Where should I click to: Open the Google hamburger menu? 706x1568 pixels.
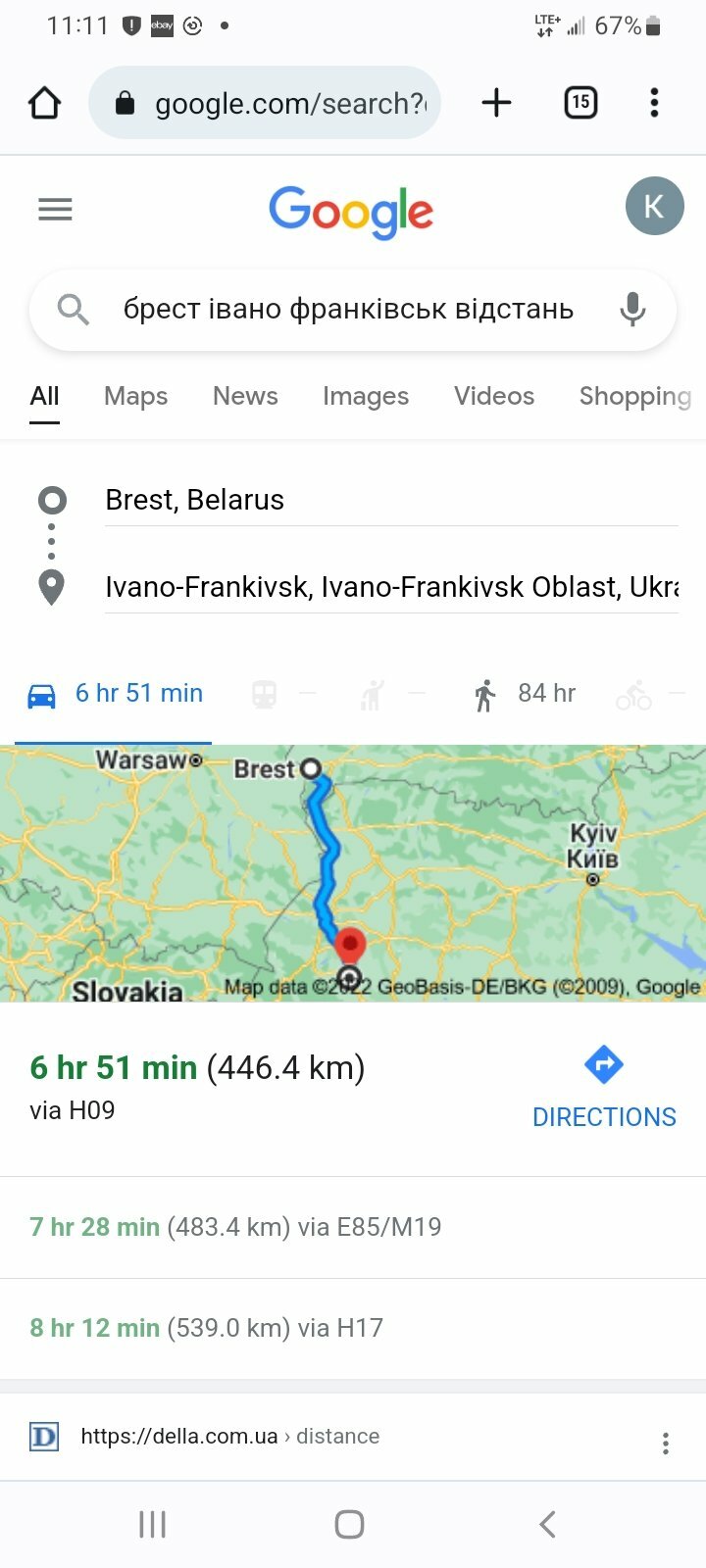click(55, 209)
